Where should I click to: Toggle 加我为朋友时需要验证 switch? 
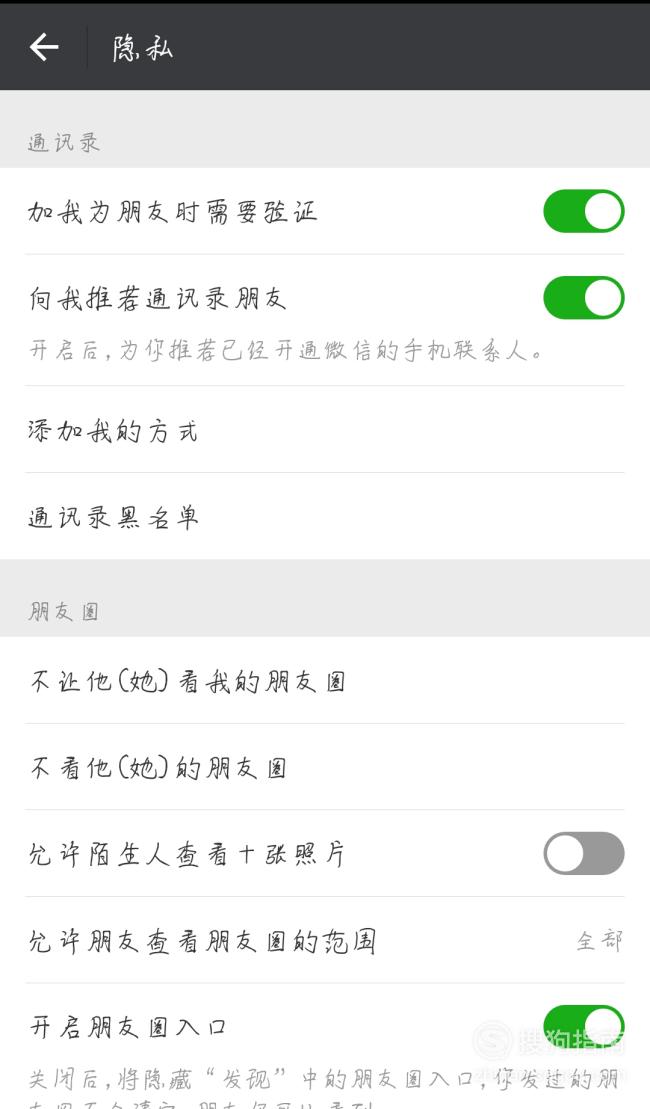[584, 211]
